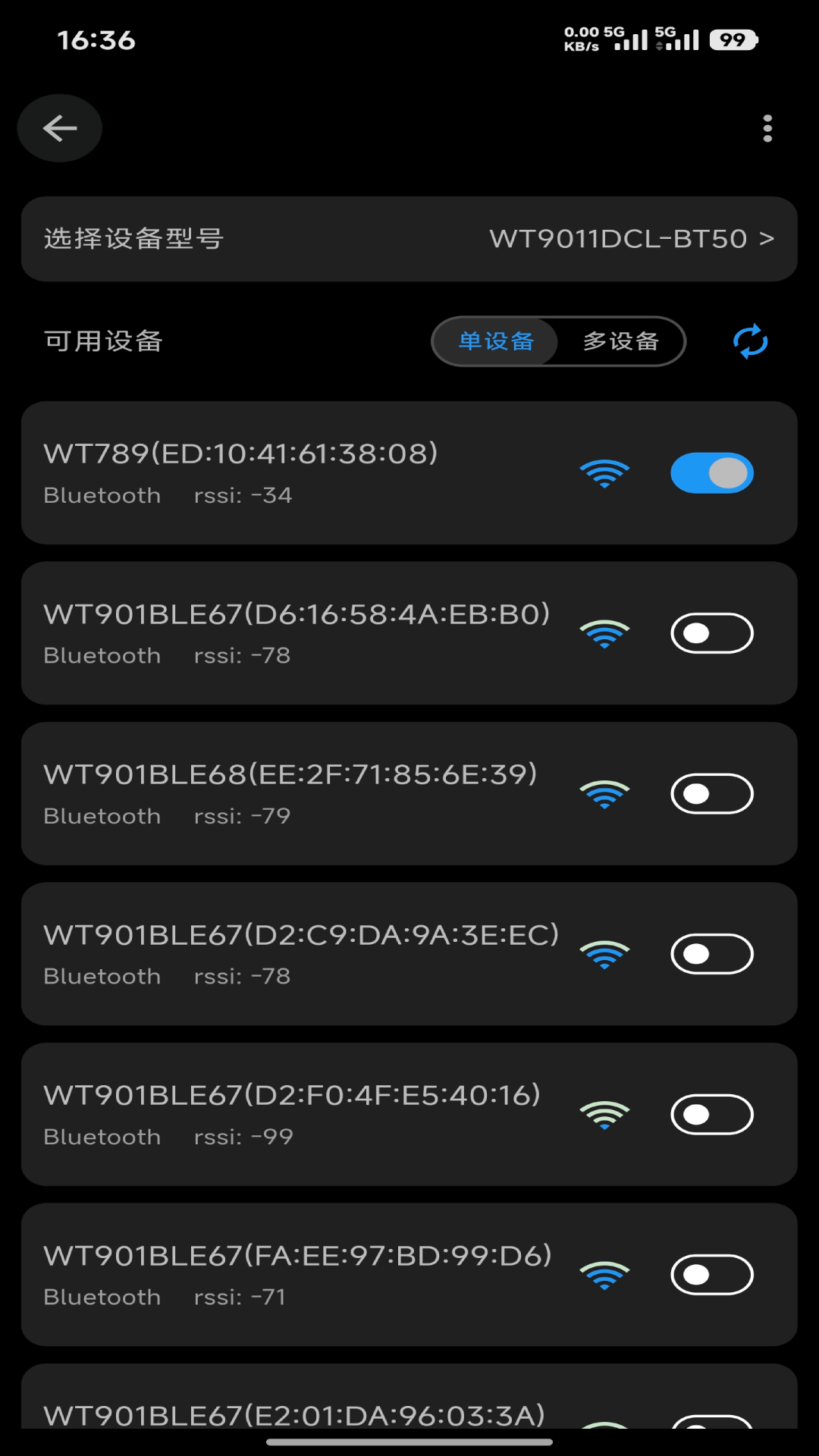Viewport: 819px width, 1456px height.
Task: Enable connection toggle for WT901BLE68(EE:2F:71:85:6E:39)
Action: tap(711, 793)
